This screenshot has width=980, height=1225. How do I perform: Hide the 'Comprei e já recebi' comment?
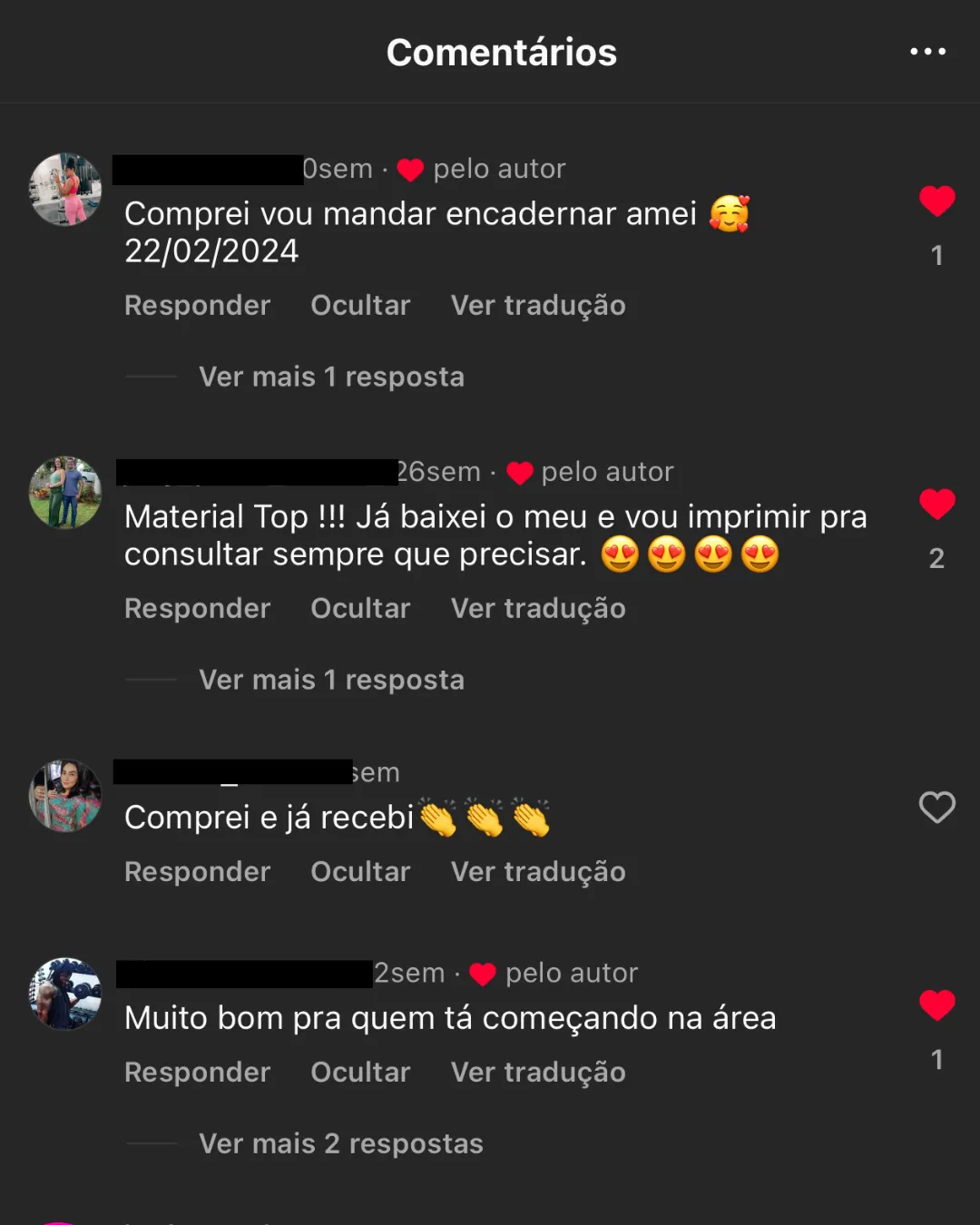[360, 872]
